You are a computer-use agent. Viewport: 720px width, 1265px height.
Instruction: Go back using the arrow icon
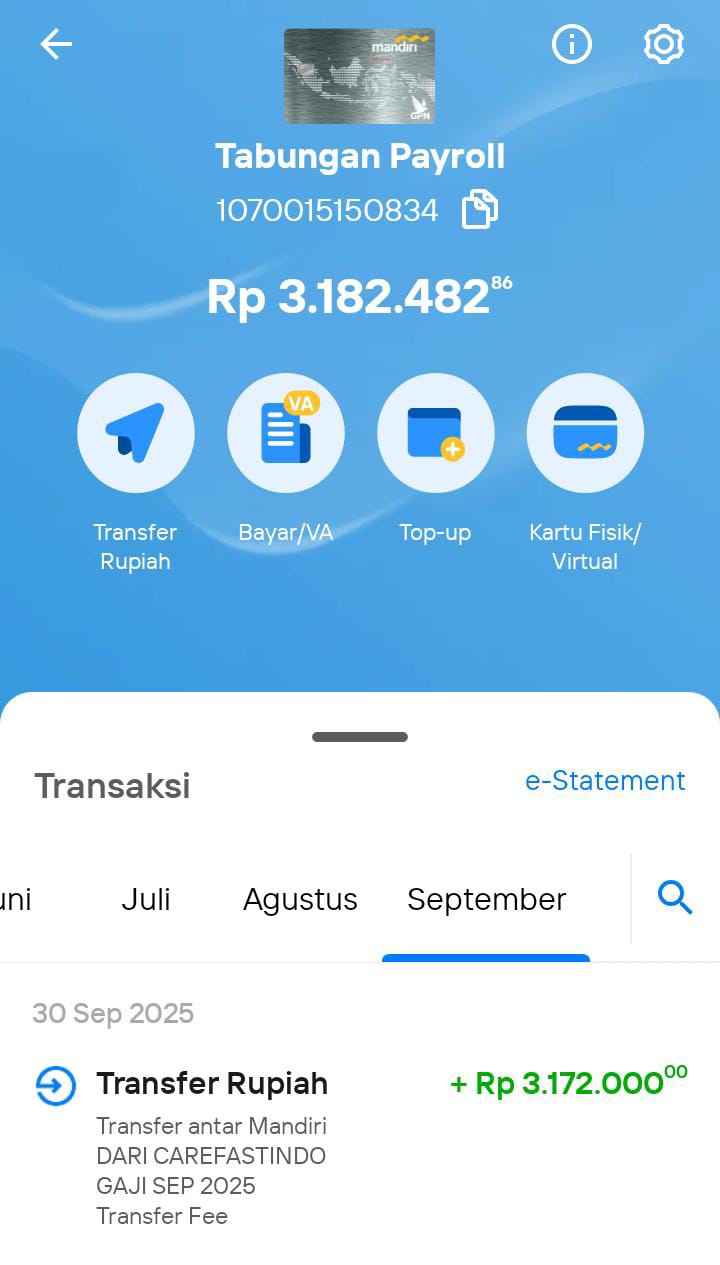[56, 45]
